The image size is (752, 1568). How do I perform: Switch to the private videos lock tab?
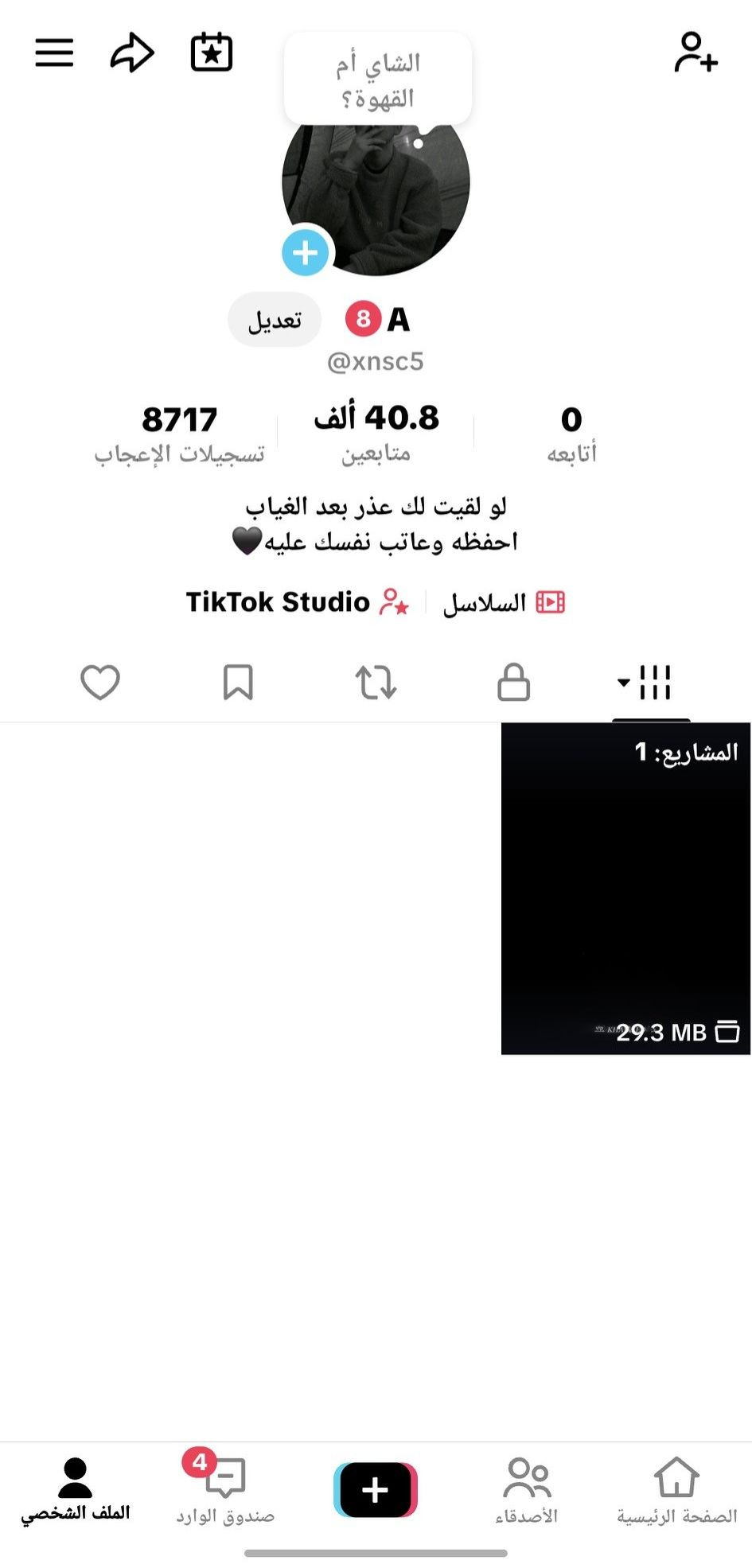tap(513, 683)
